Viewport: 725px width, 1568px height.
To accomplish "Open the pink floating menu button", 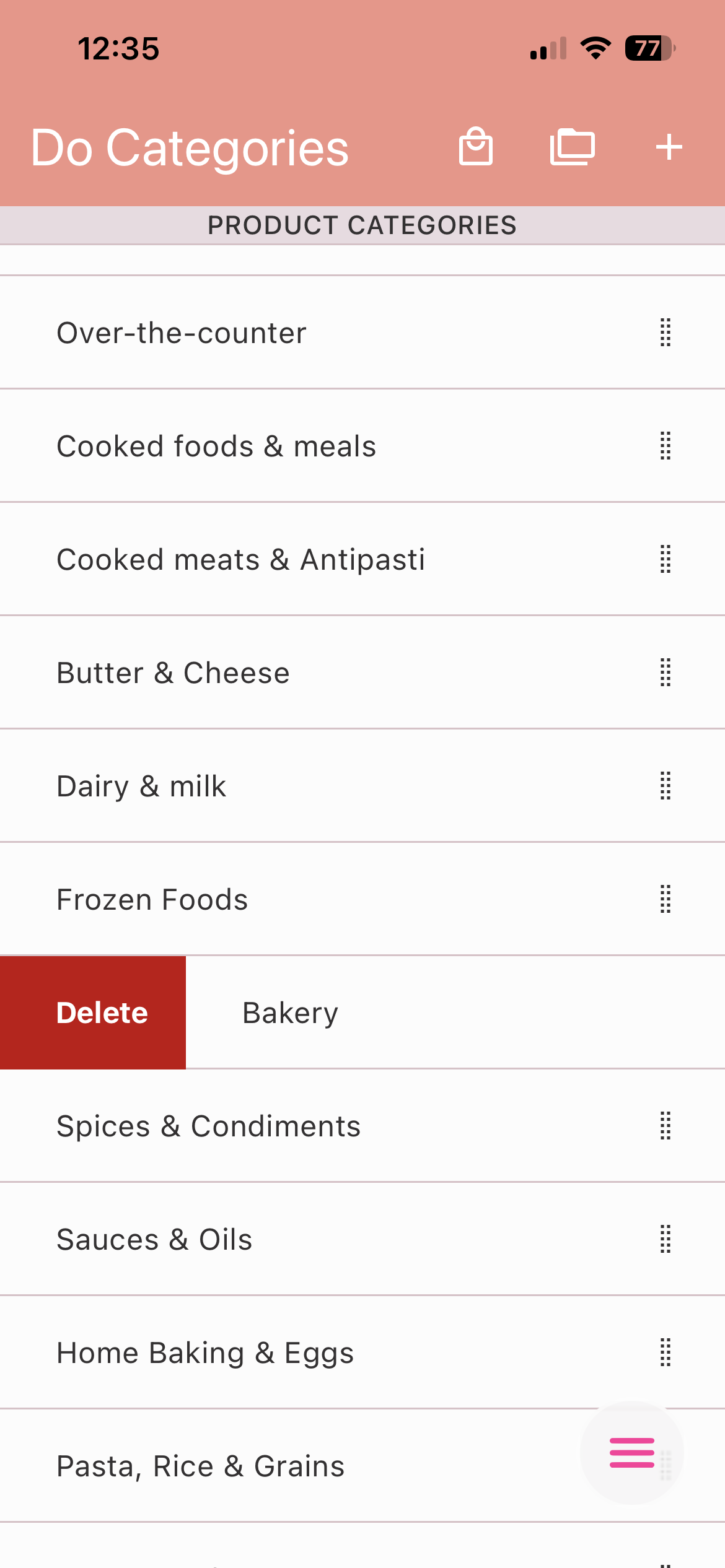I will [x=631, y=1453].
